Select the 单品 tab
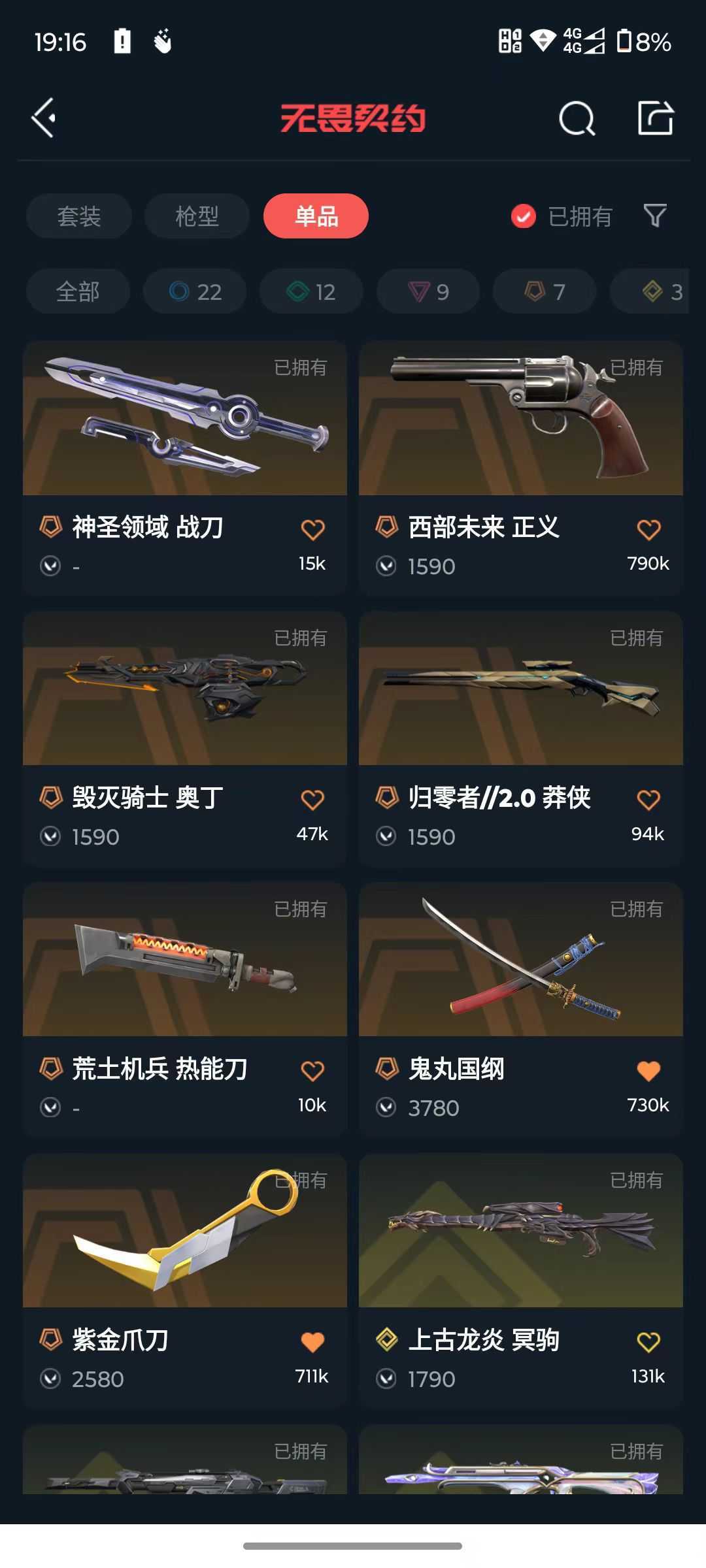 click(316, 216)
